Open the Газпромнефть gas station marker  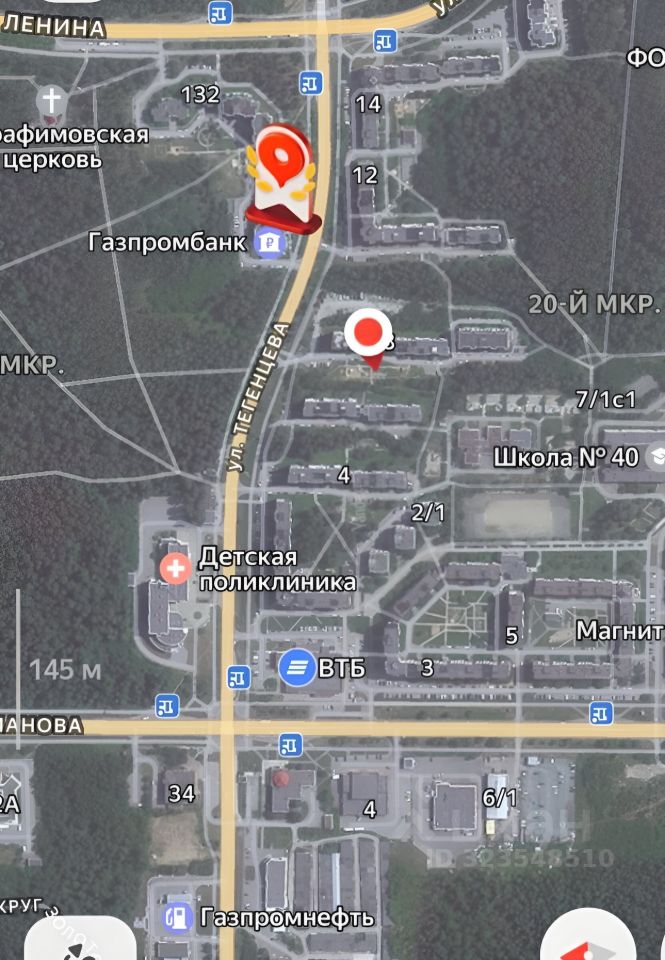[177, 916]
